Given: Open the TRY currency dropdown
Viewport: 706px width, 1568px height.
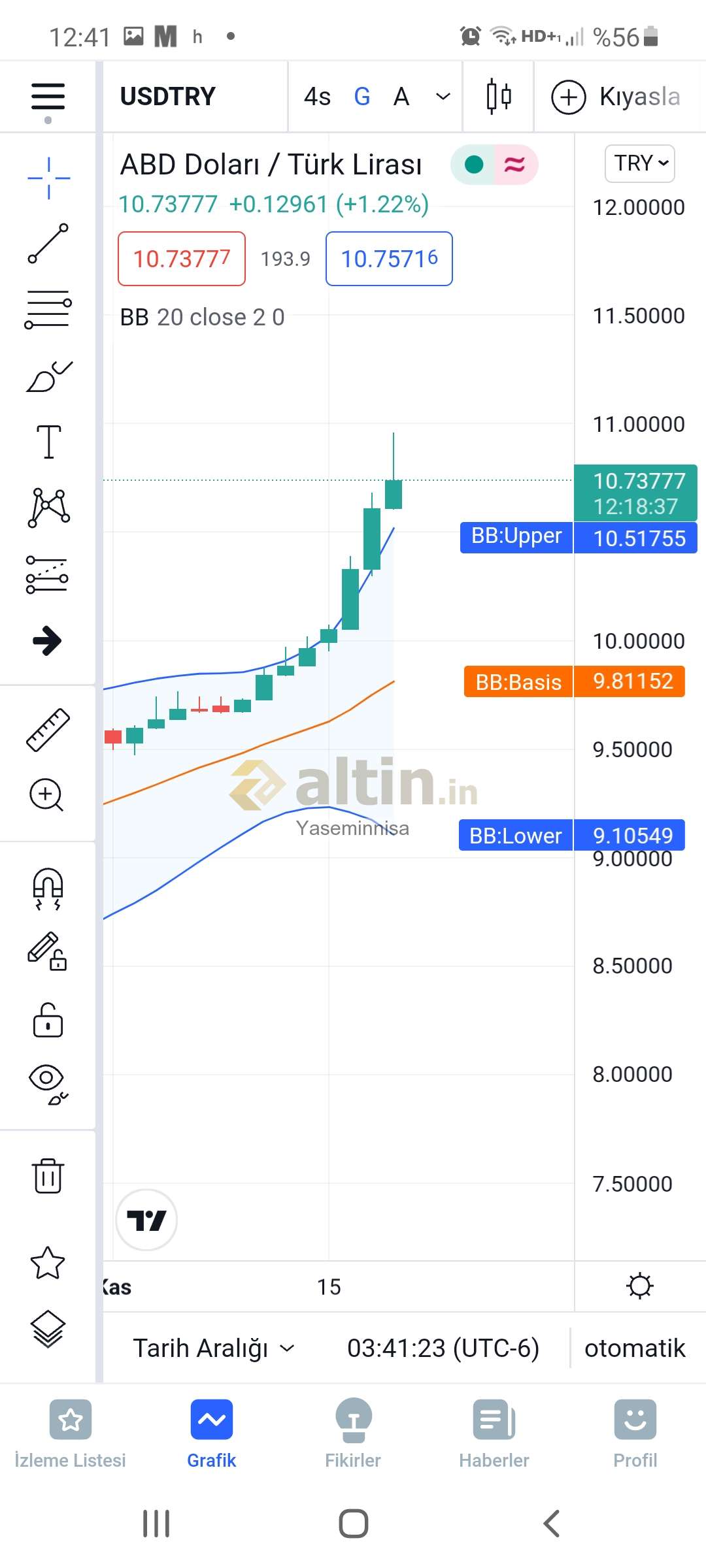Looking at the screenshot, I should pyautogui.click(x=640, y=163).
